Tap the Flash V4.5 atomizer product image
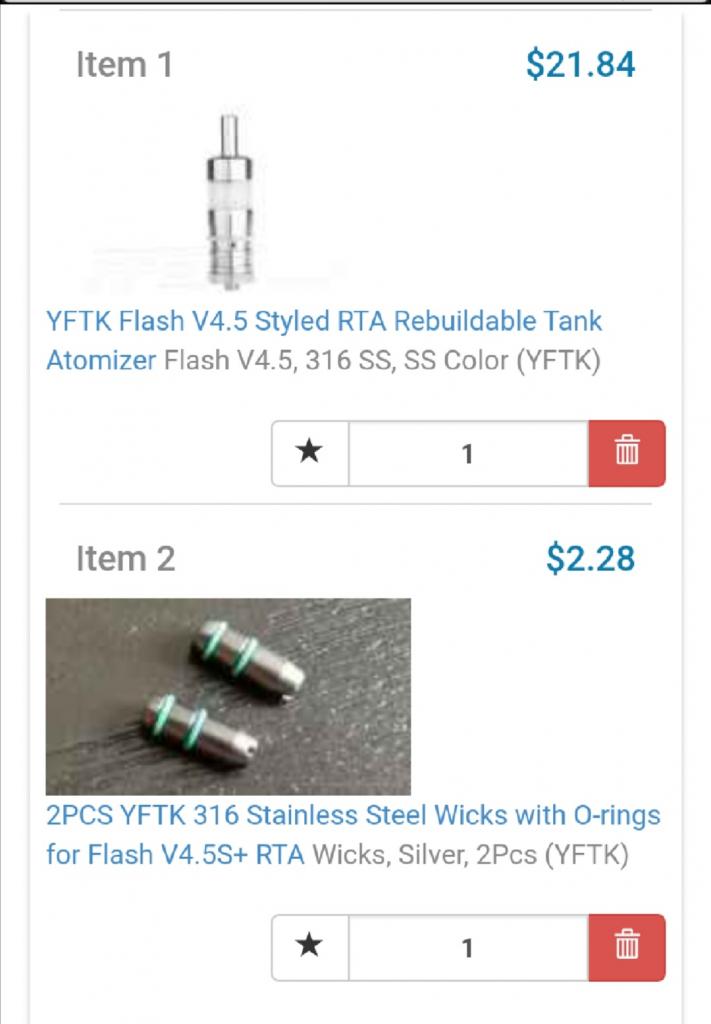This screenshot has width=711, height=1024. pyautogui.click(x=228, y=201)
